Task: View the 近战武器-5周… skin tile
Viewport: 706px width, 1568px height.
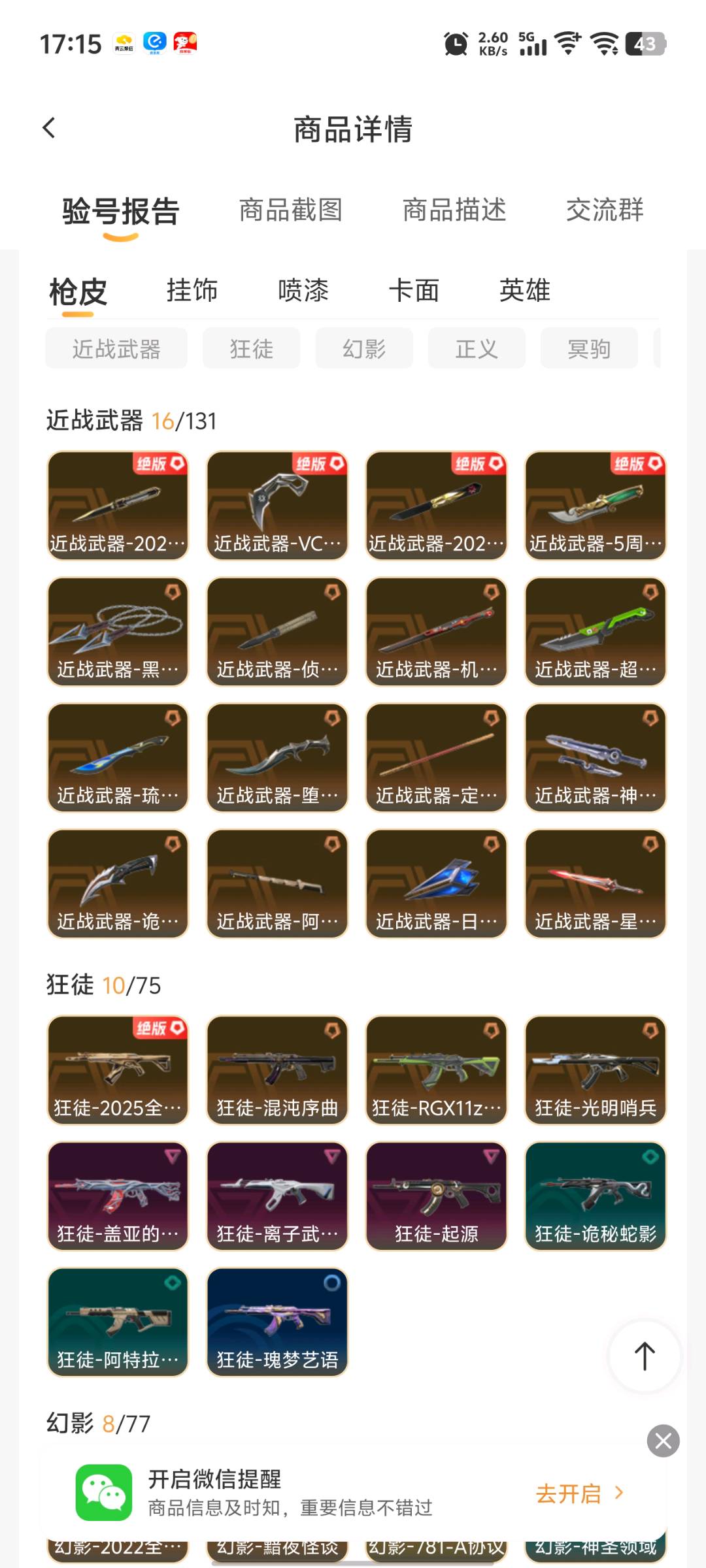Action: point(596,506)
